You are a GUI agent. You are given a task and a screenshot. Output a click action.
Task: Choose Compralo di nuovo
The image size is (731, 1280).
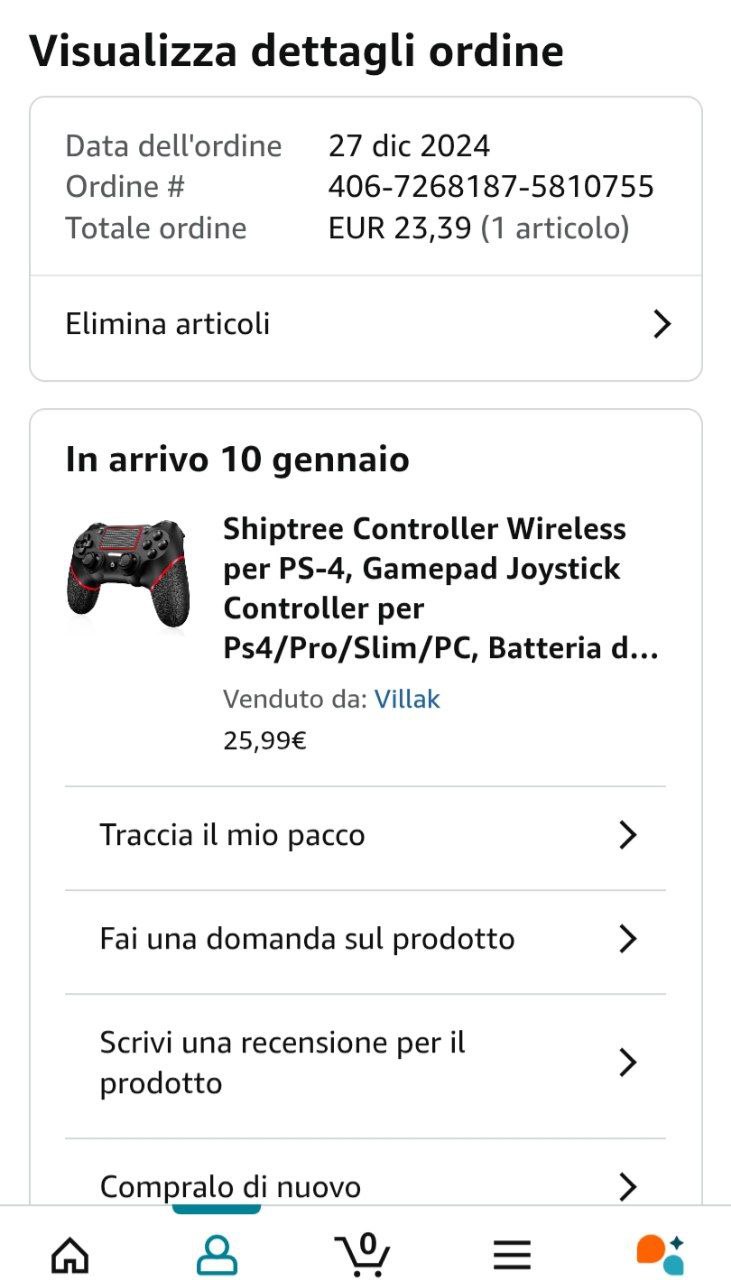click(366, 1186)
